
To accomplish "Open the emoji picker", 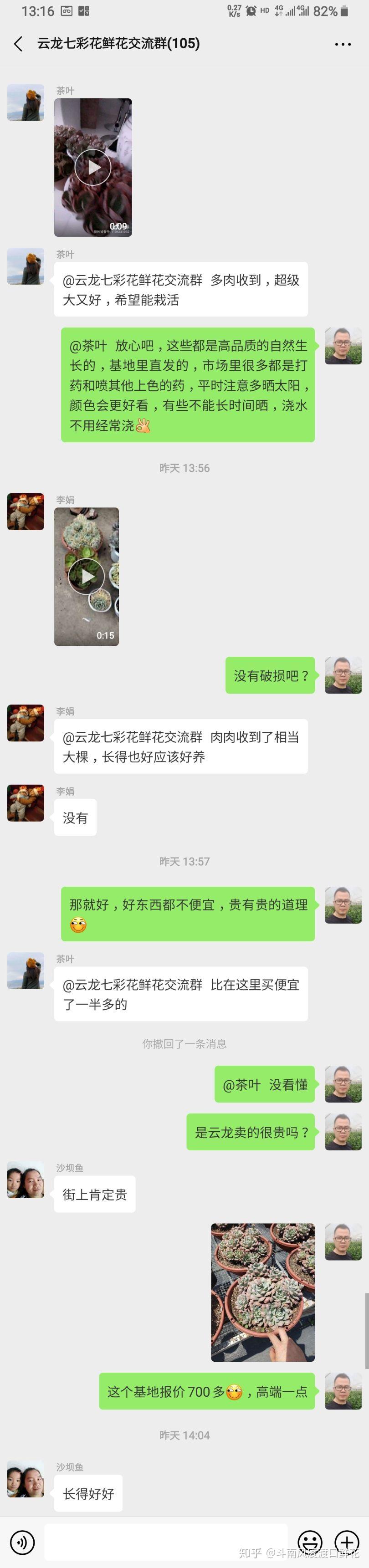I will point(310,1542).
